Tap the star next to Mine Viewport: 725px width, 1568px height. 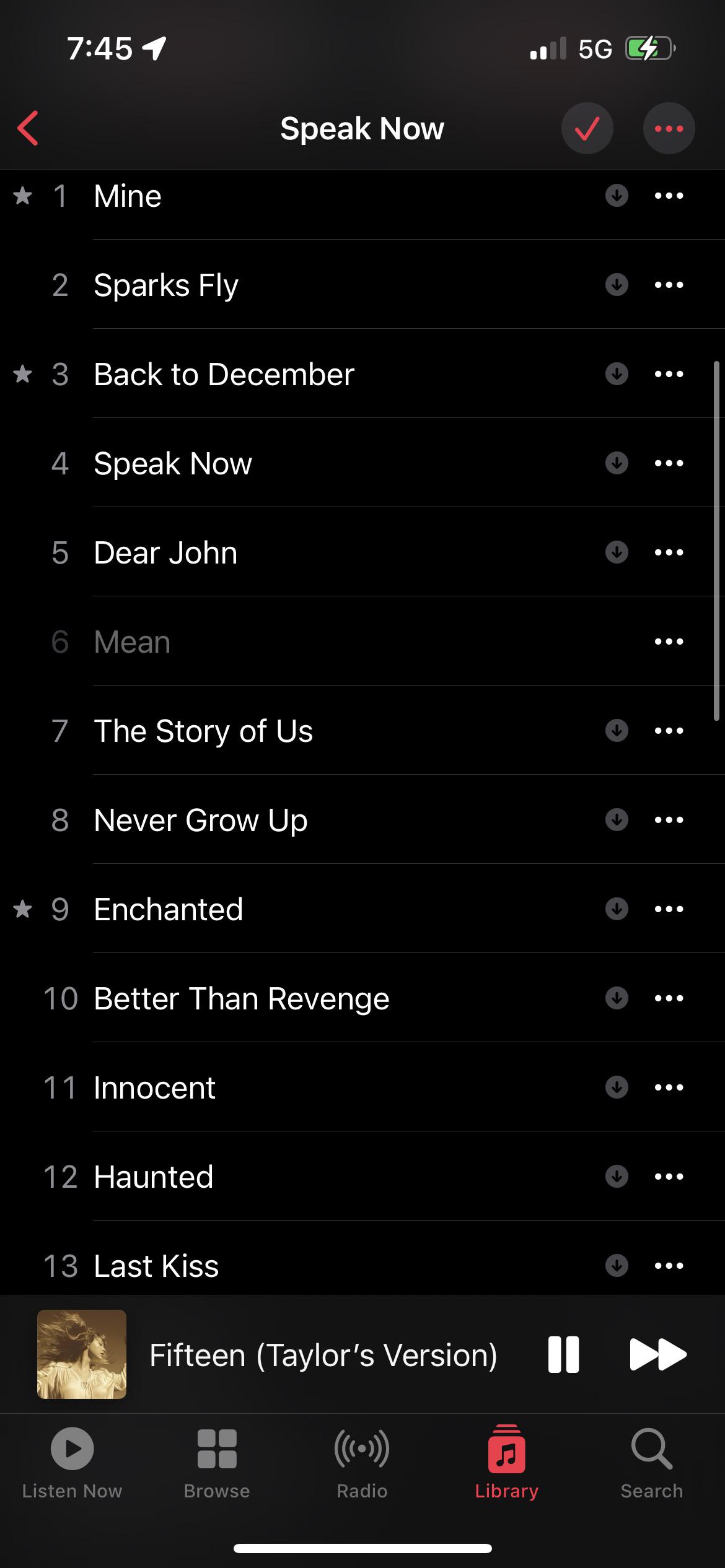(x=22, y=197)
